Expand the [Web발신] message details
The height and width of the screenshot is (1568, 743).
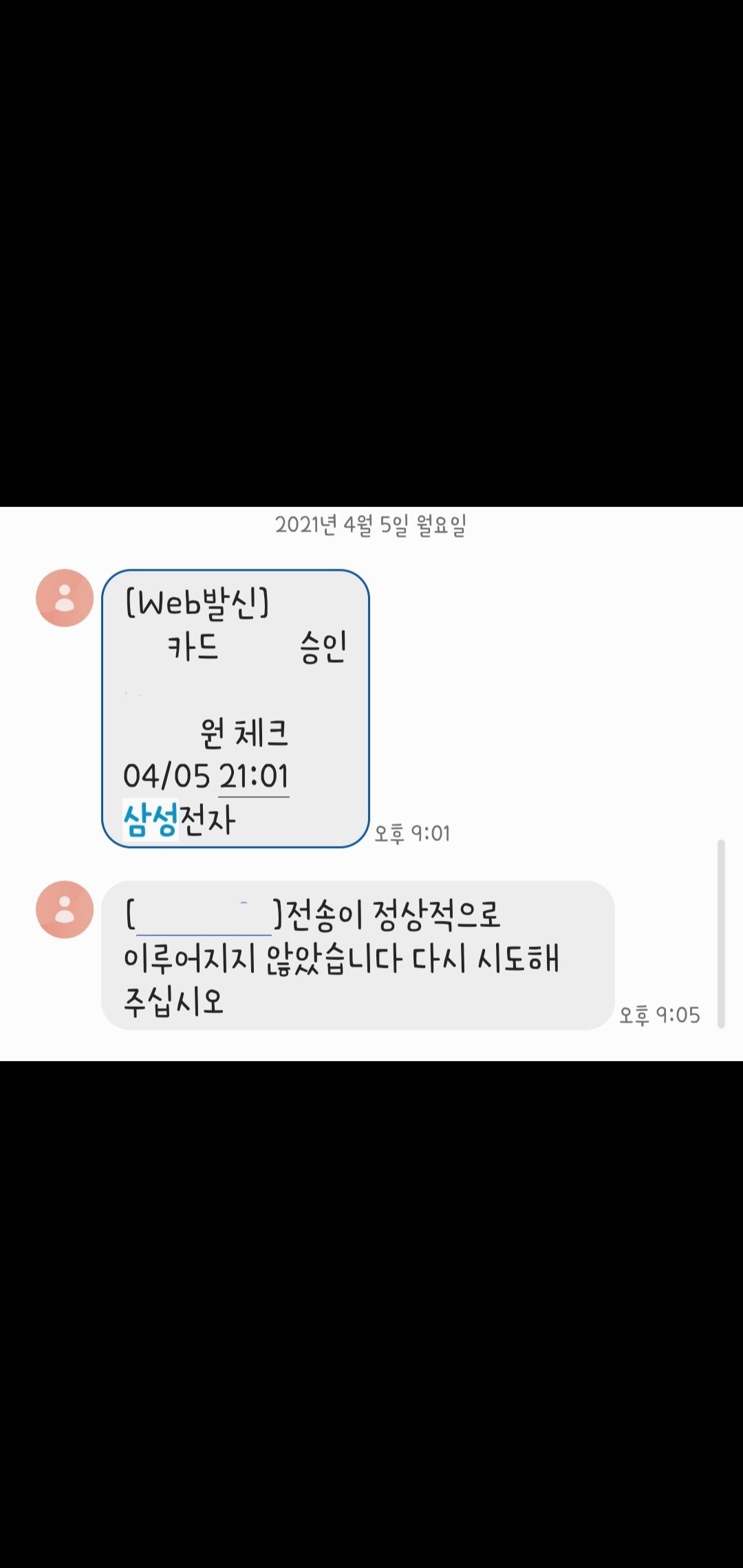[237, 708]
